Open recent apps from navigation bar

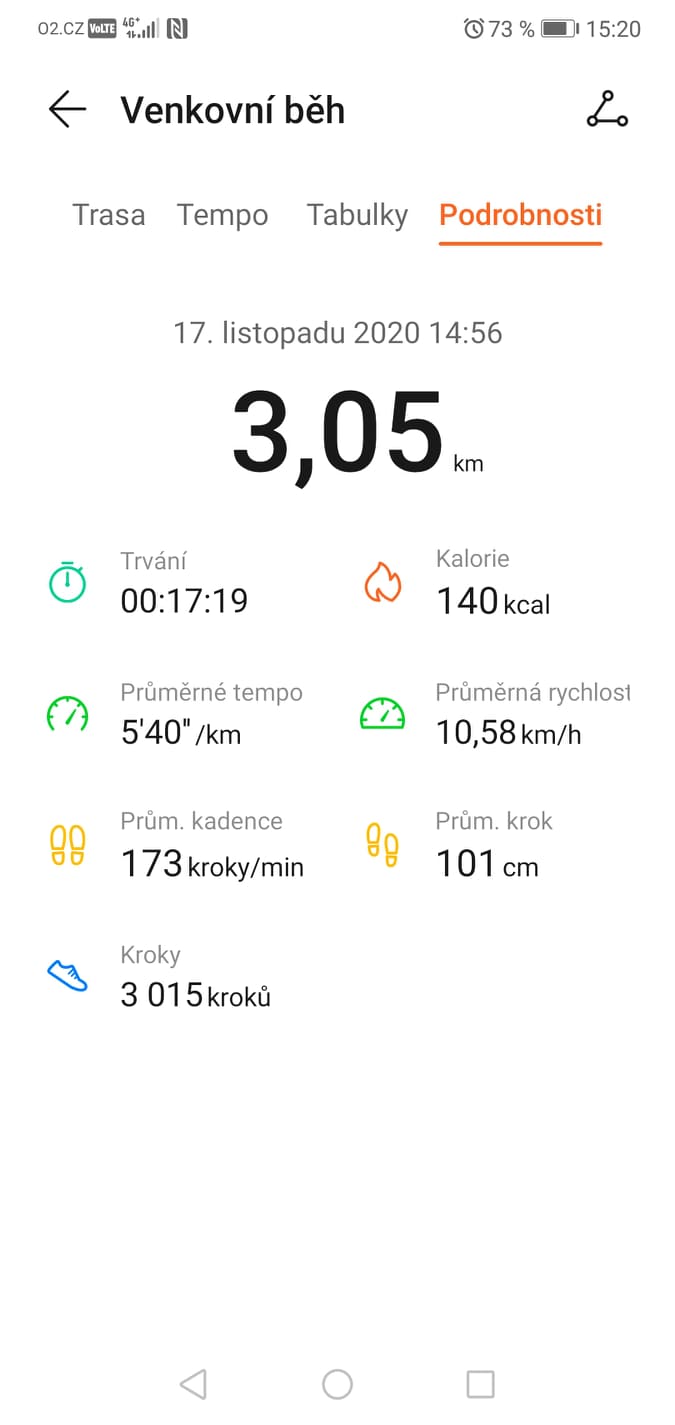pyautogui.click(x=481, y=1384)
